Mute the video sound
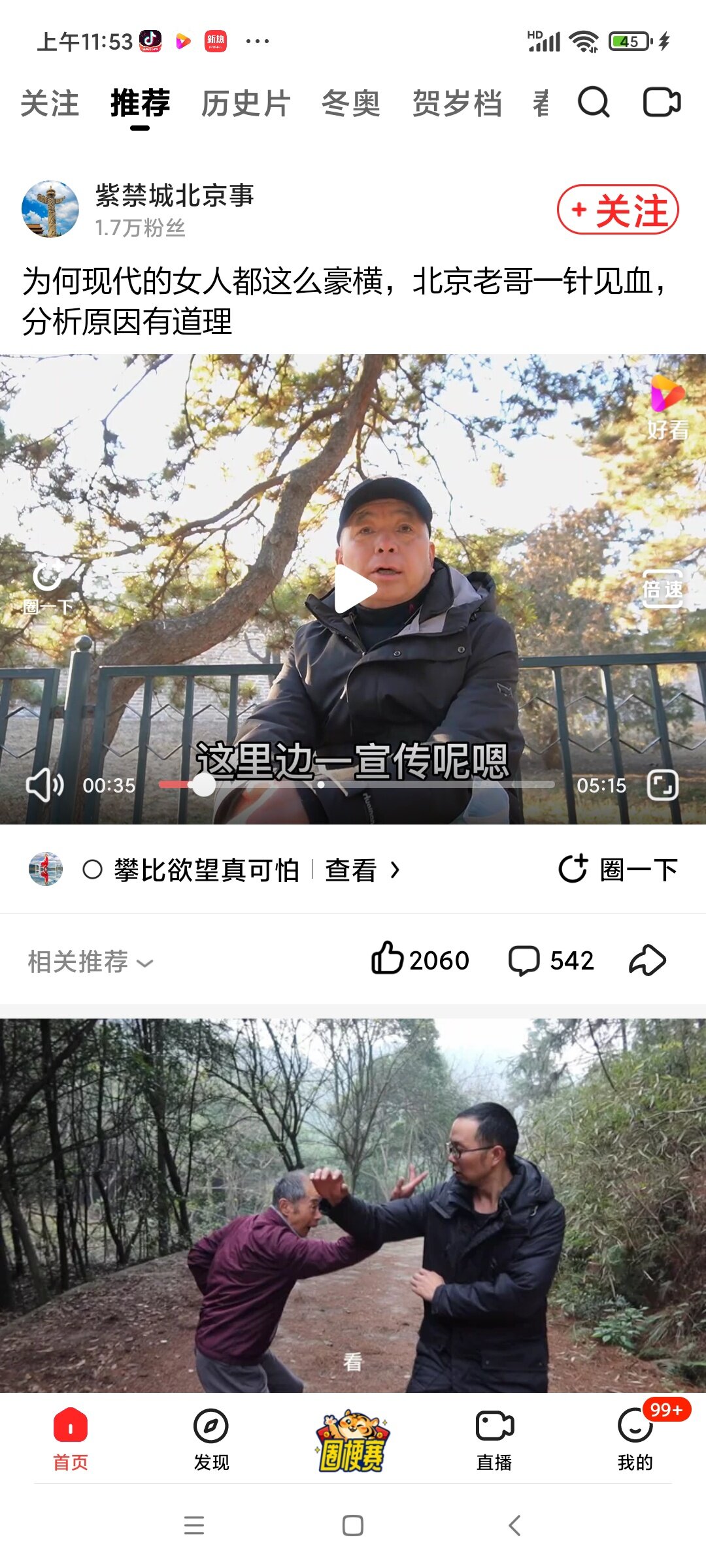 click(44, 785)
